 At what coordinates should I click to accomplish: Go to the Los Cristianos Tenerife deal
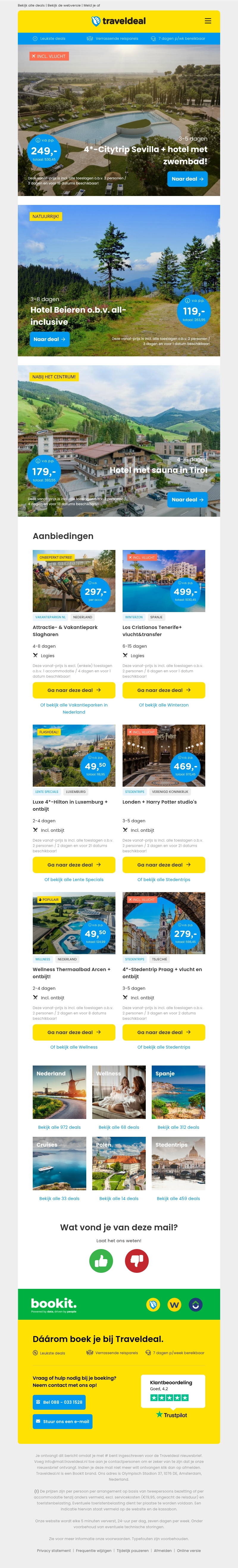[x=164, y=690]
